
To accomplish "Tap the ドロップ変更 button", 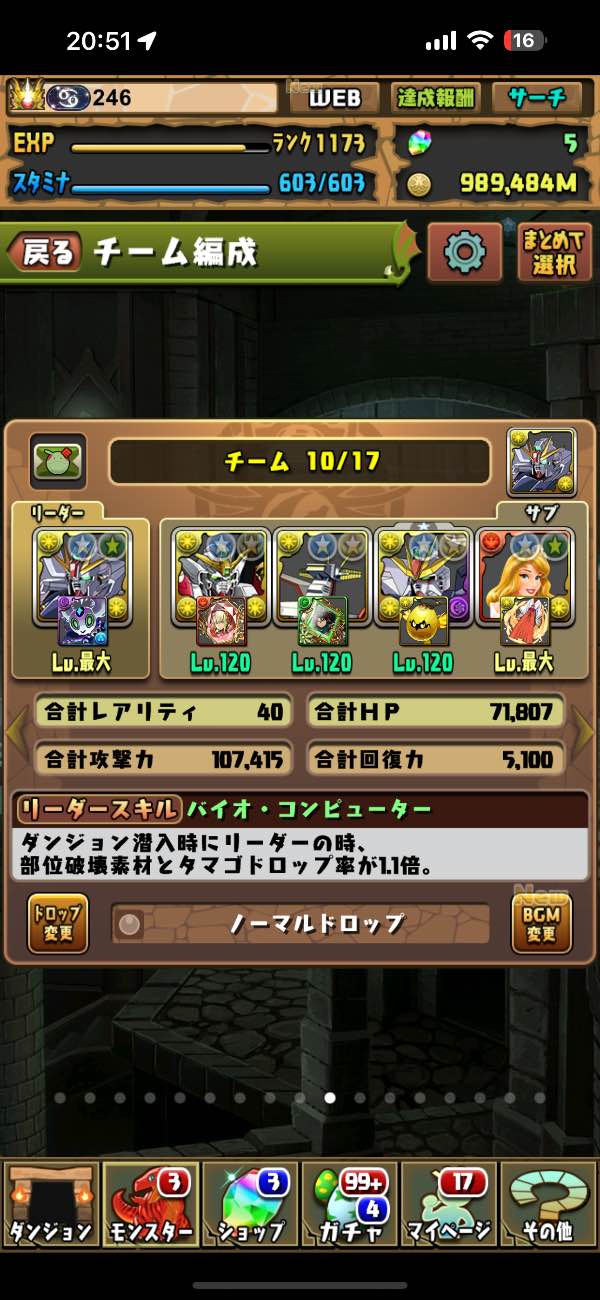I will 58,923.
